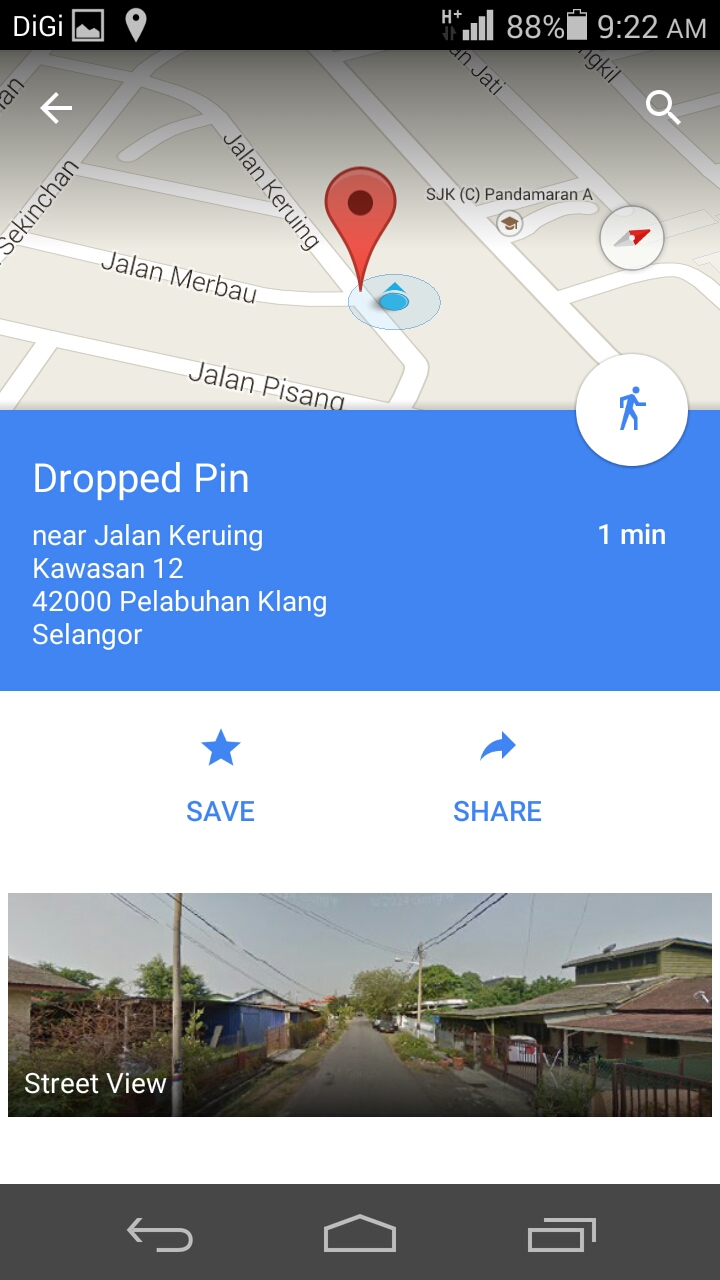Tap the system home button

pyautogui.click(x=360, y=1233)
